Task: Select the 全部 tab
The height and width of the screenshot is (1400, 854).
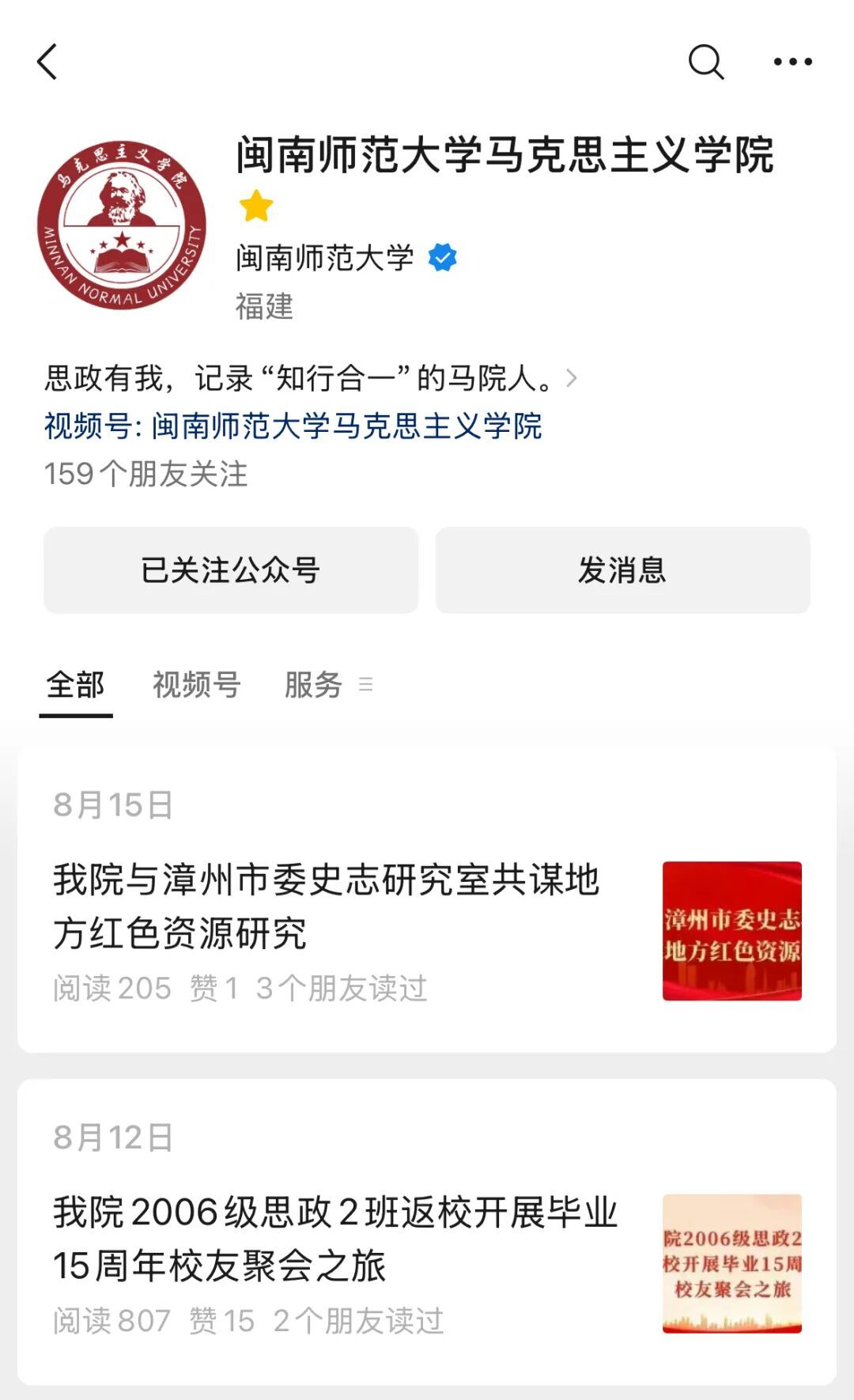Action: pyautogui.click(x=76, y=685)
